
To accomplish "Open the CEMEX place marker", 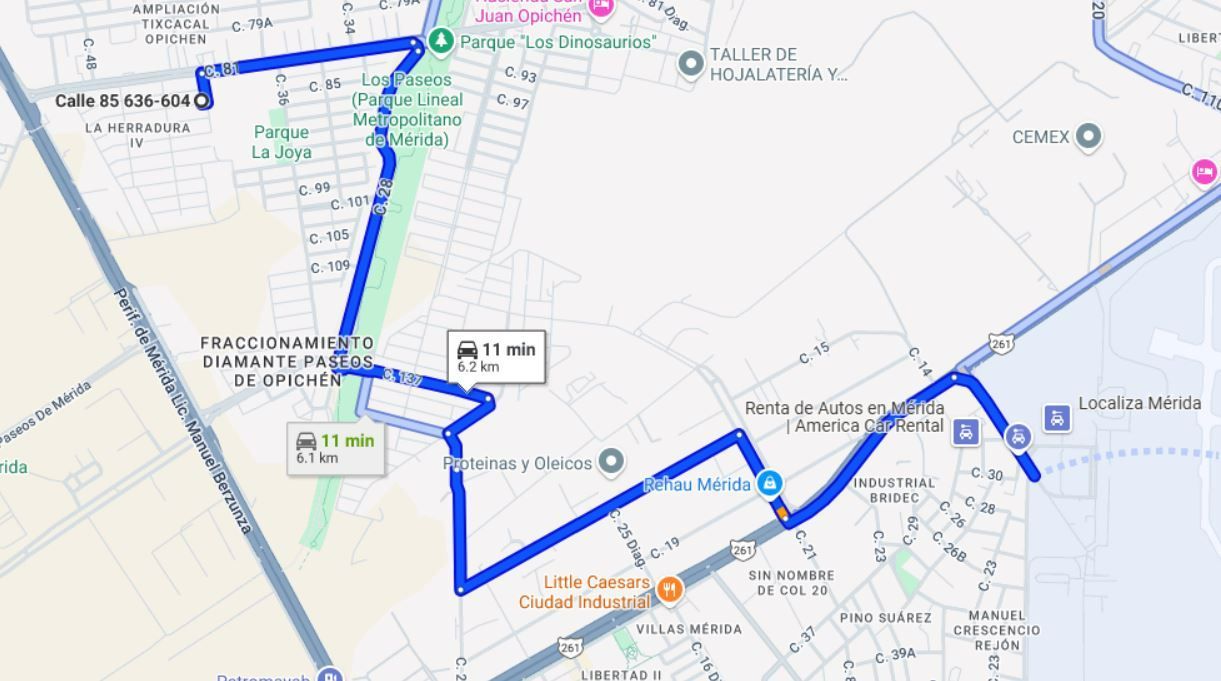I will (x=1089, y=137).
